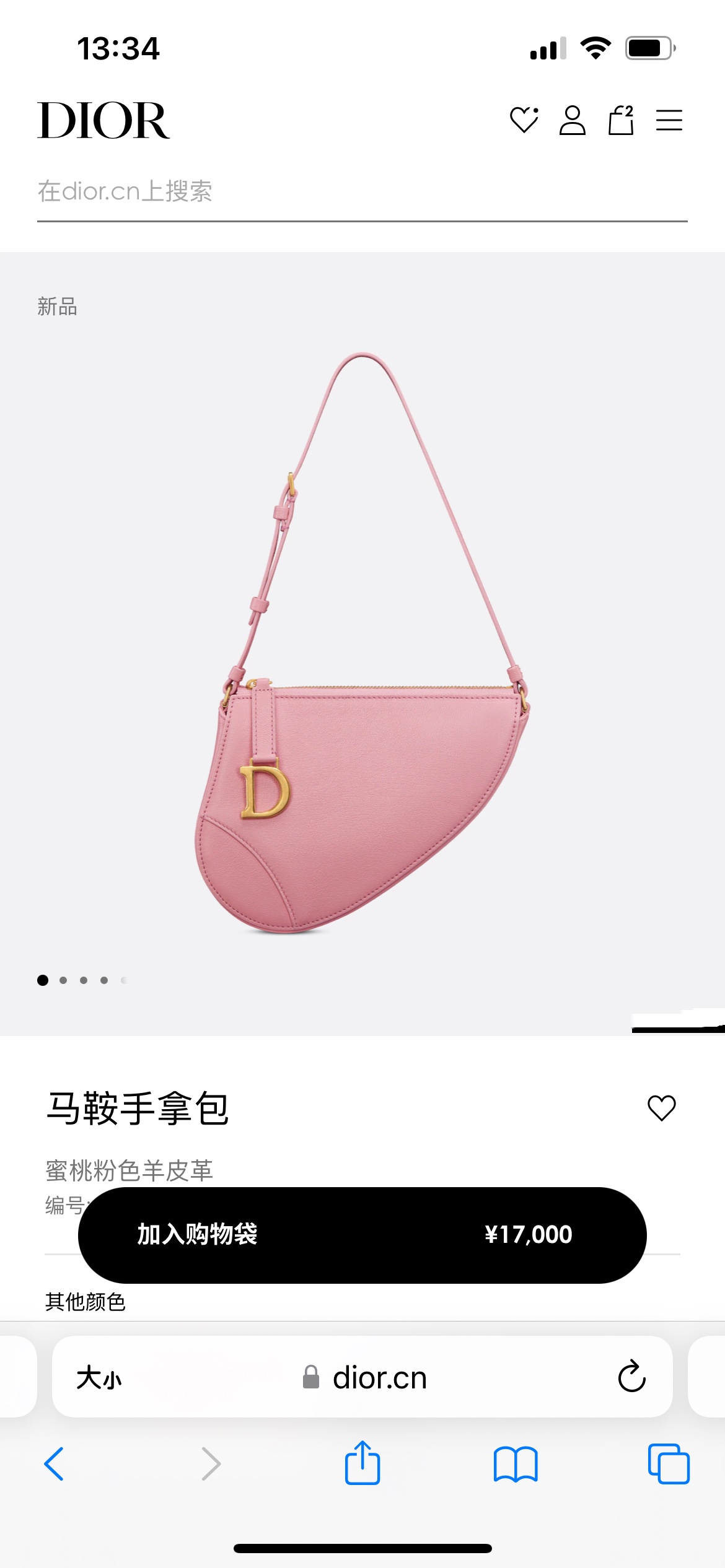This screenshot has width=725, height=1568.
Task: View the shopping bag with 2 items
Action: 620,120
